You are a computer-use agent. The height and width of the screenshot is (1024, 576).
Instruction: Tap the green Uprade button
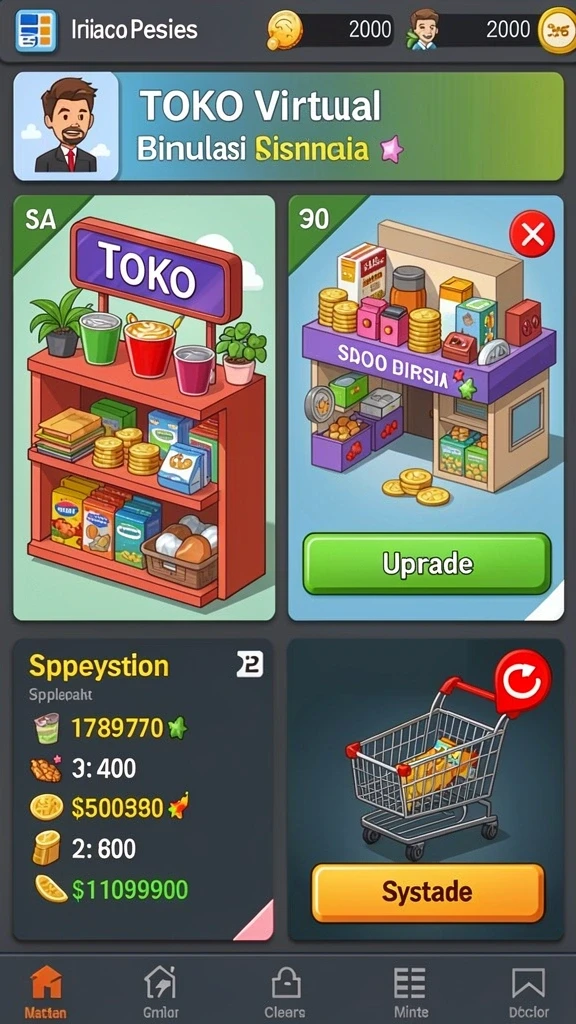[427, 564]
